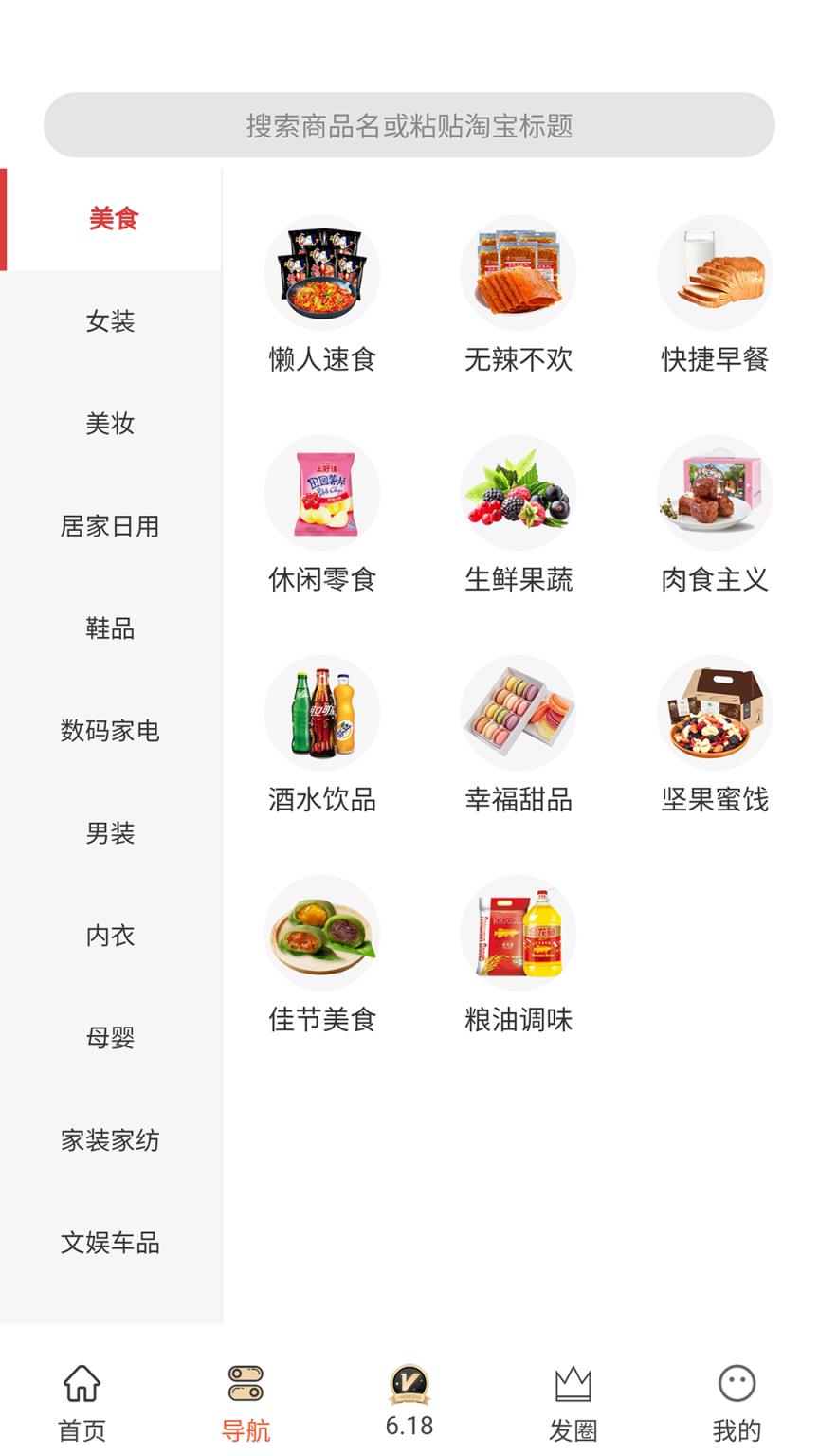Open the 我的 profile section
This screenshot has width=819, height=1456.
(x=737, y=1395)
